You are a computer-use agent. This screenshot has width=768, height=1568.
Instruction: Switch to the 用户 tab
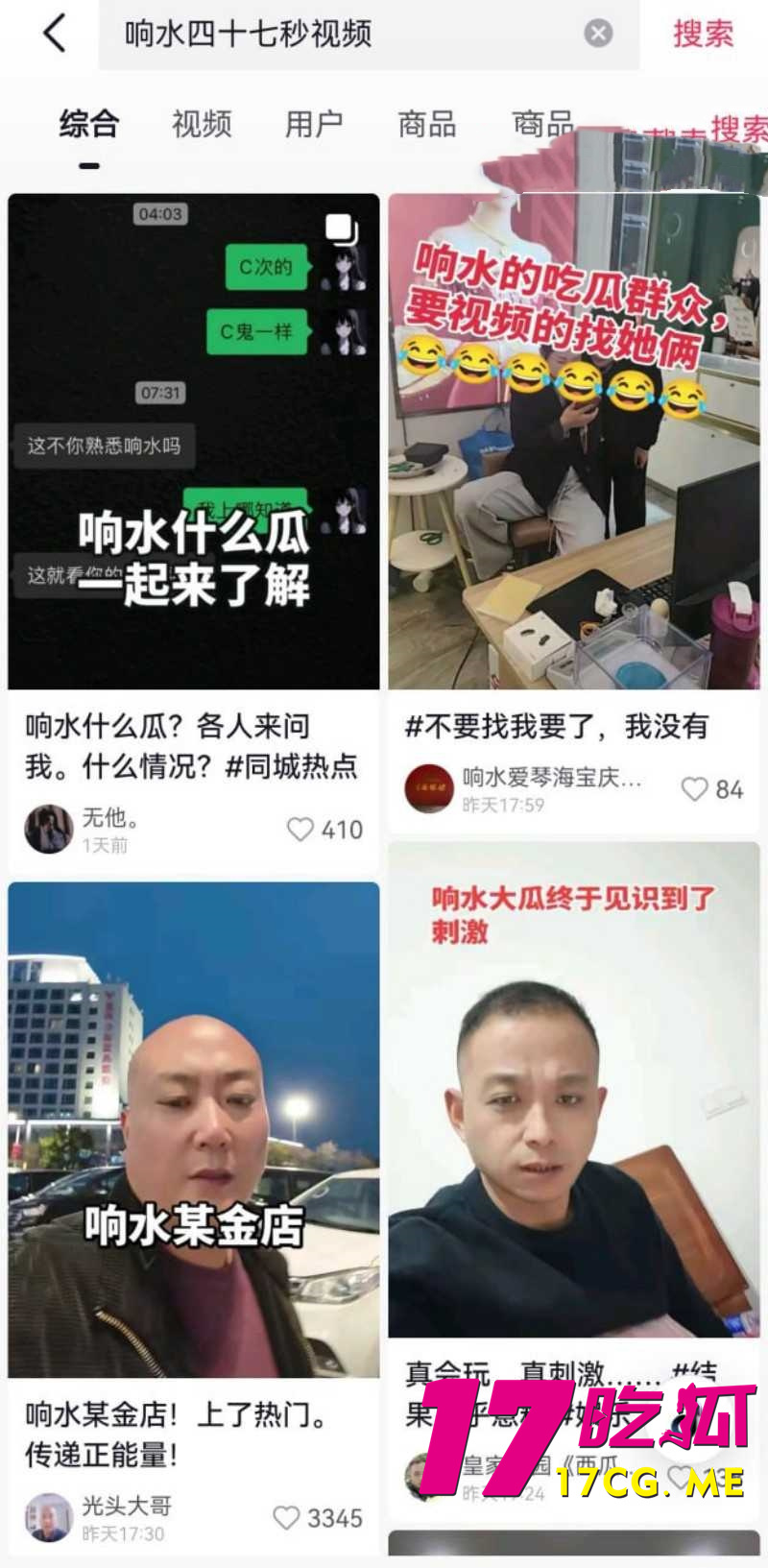click(312, 125)
